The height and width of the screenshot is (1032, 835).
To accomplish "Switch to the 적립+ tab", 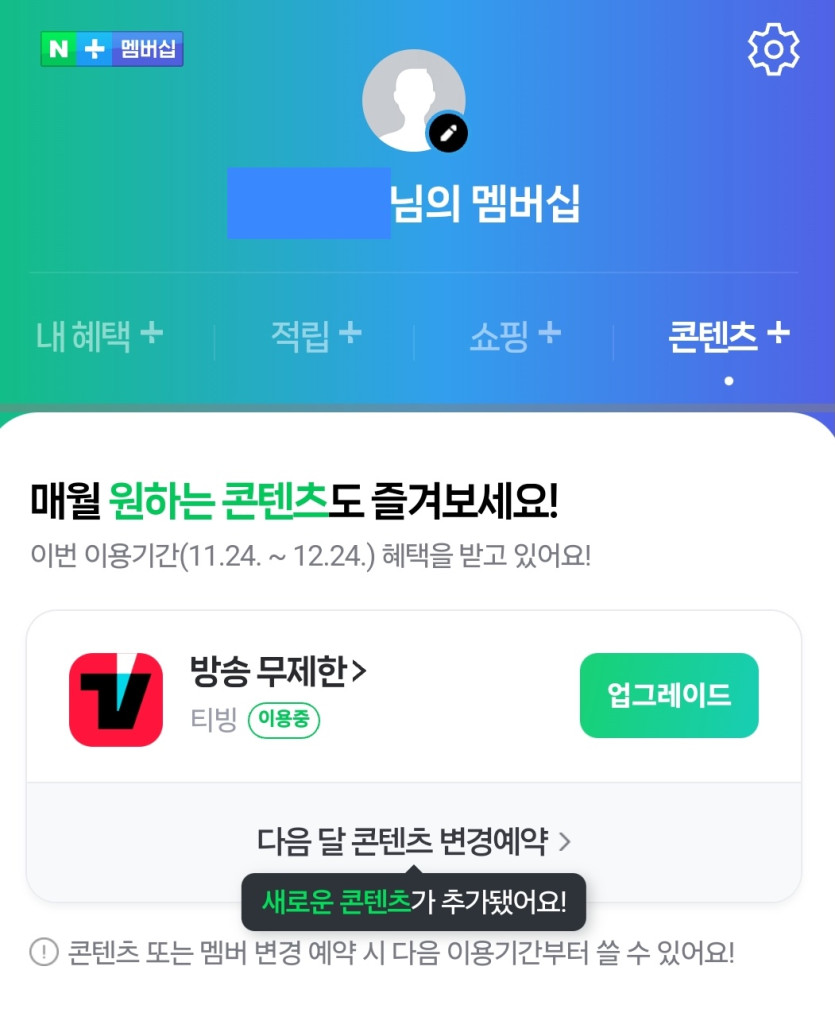I will tap(315, 335).
